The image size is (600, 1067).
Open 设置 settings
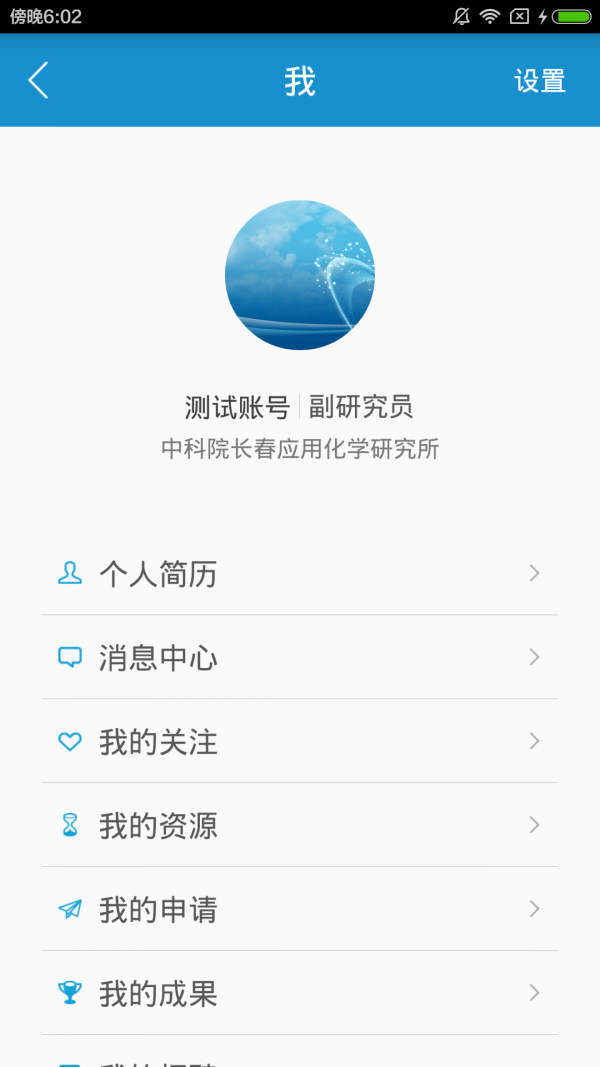click(x=540, y=81)
